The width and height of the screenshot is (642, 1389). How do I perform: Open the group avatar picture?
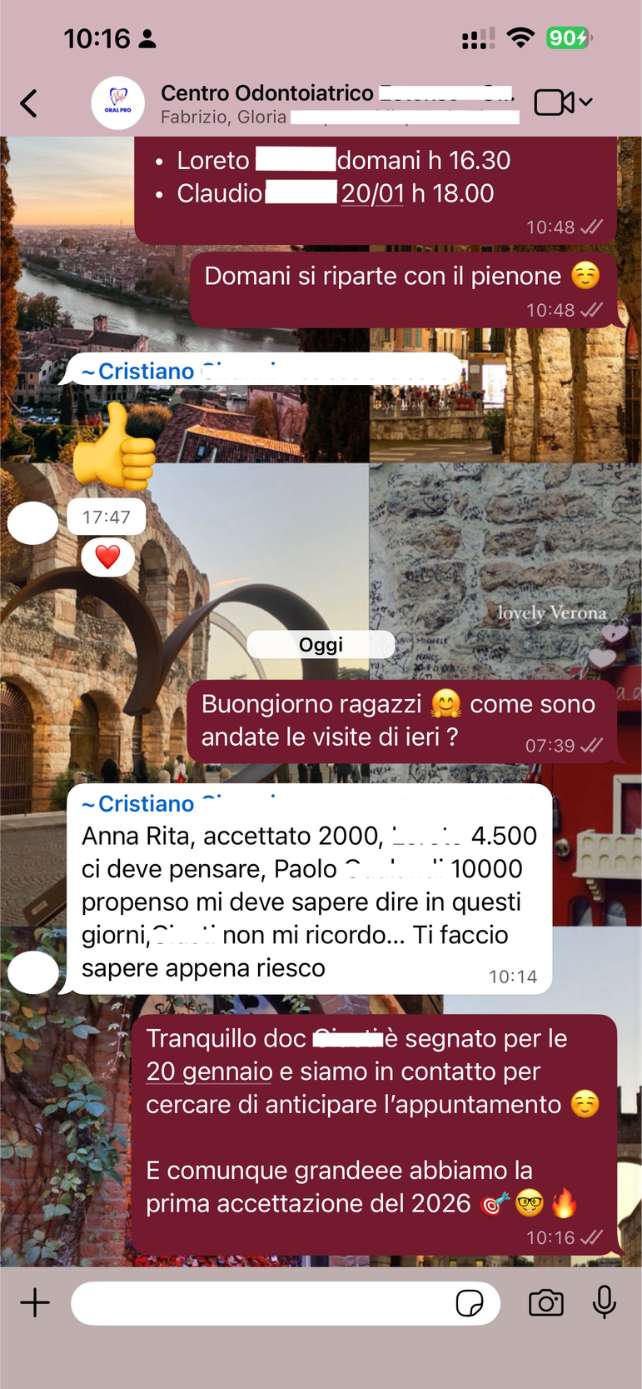(118, 102)
